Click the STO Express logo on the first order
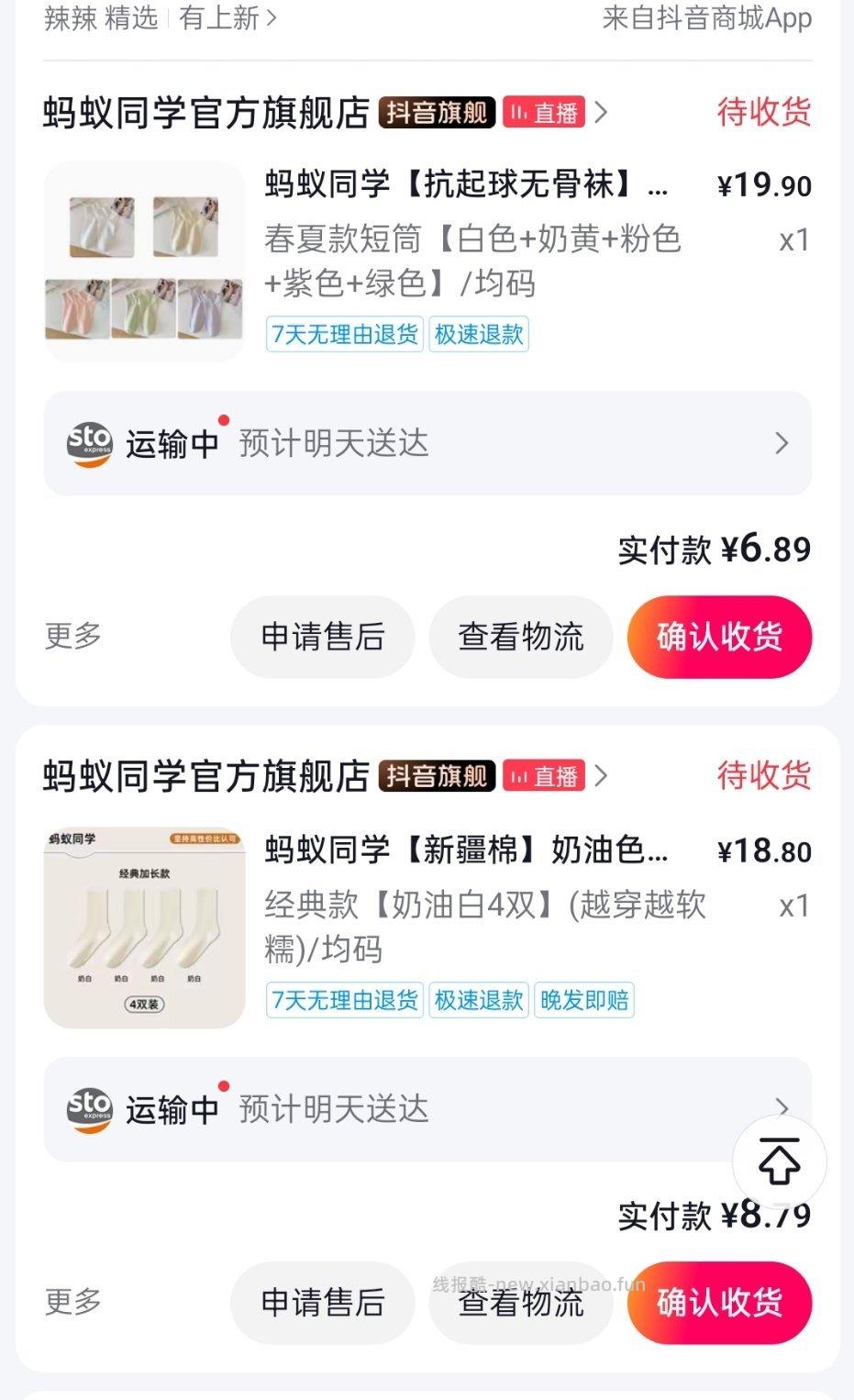The image size is (854, 1400). [89, 443]
